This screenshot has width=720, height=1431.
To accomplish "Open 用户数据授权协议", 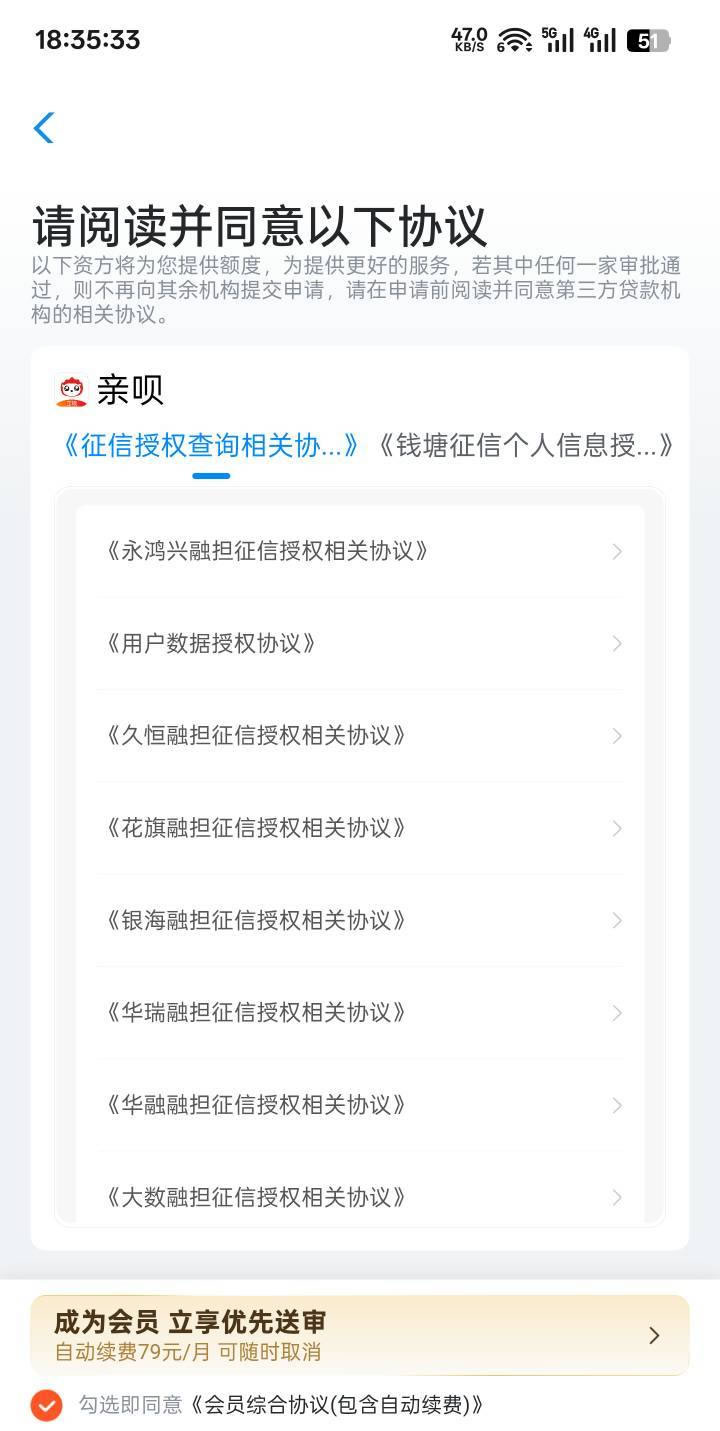I will (360, 643).
